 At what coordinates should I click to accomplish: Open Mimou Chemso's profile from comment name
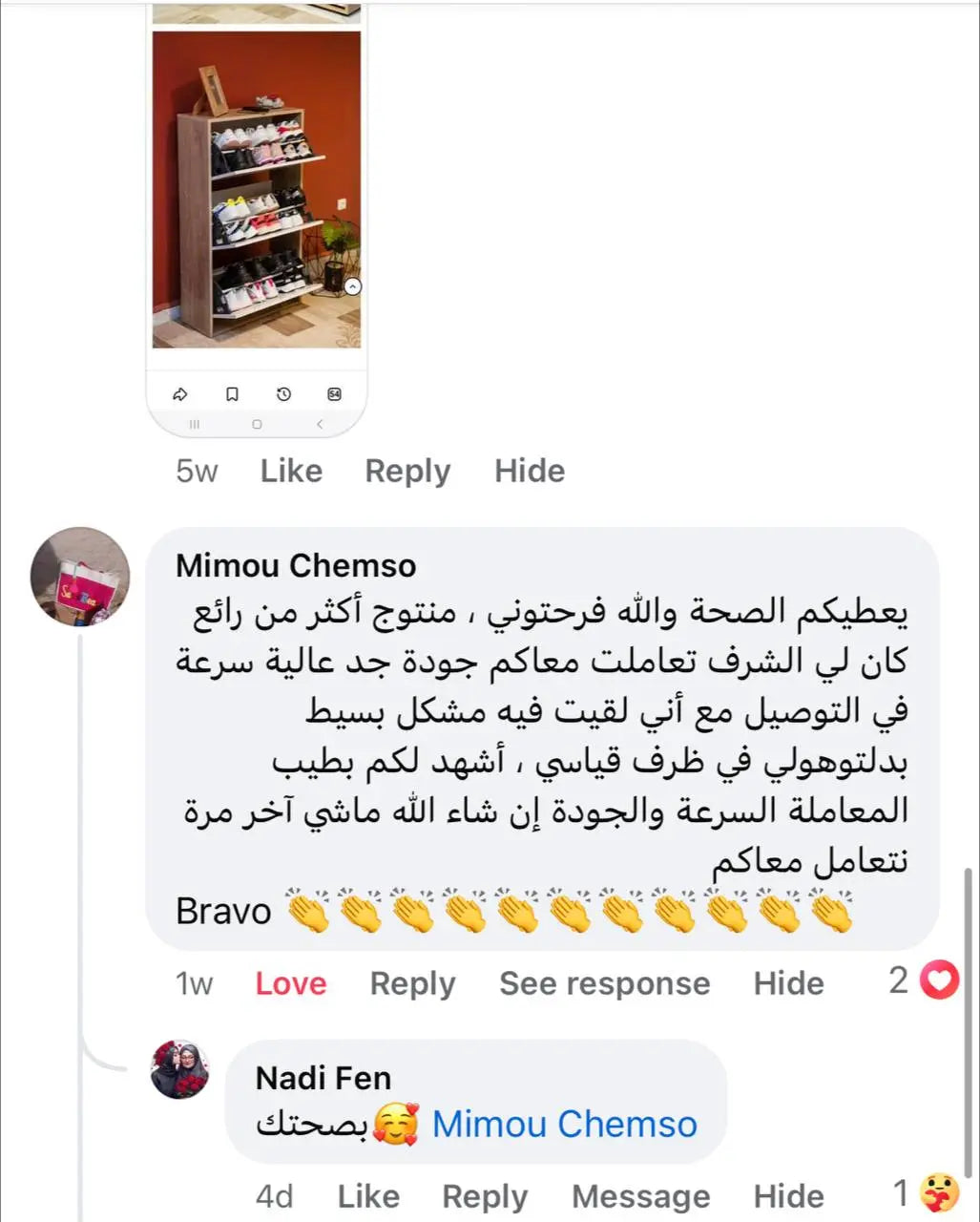[296, 565]
